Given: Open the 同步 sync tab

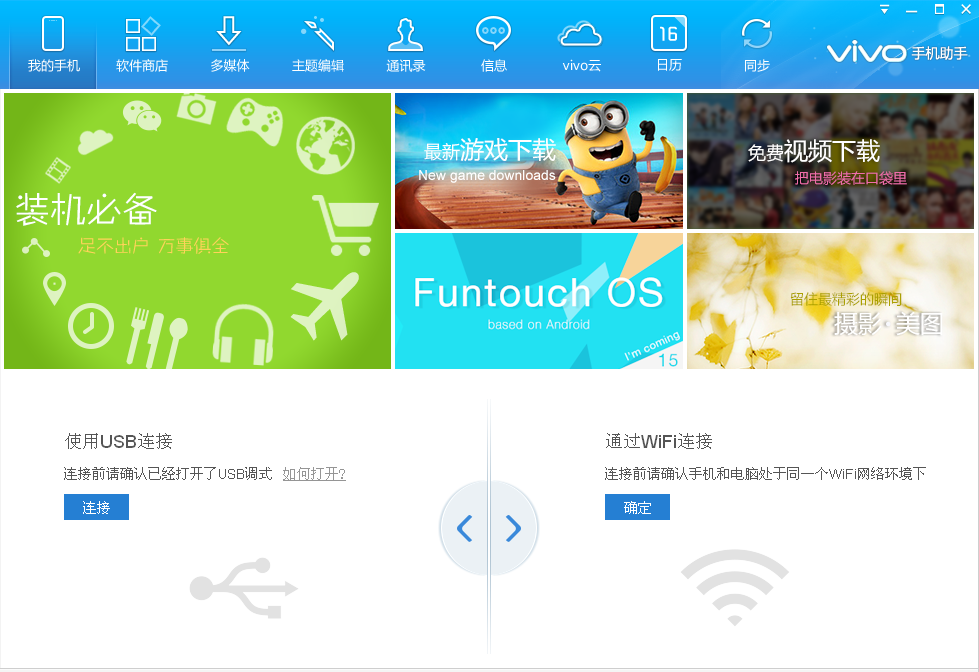Looking at the screenshot, I should pos(757,46).
